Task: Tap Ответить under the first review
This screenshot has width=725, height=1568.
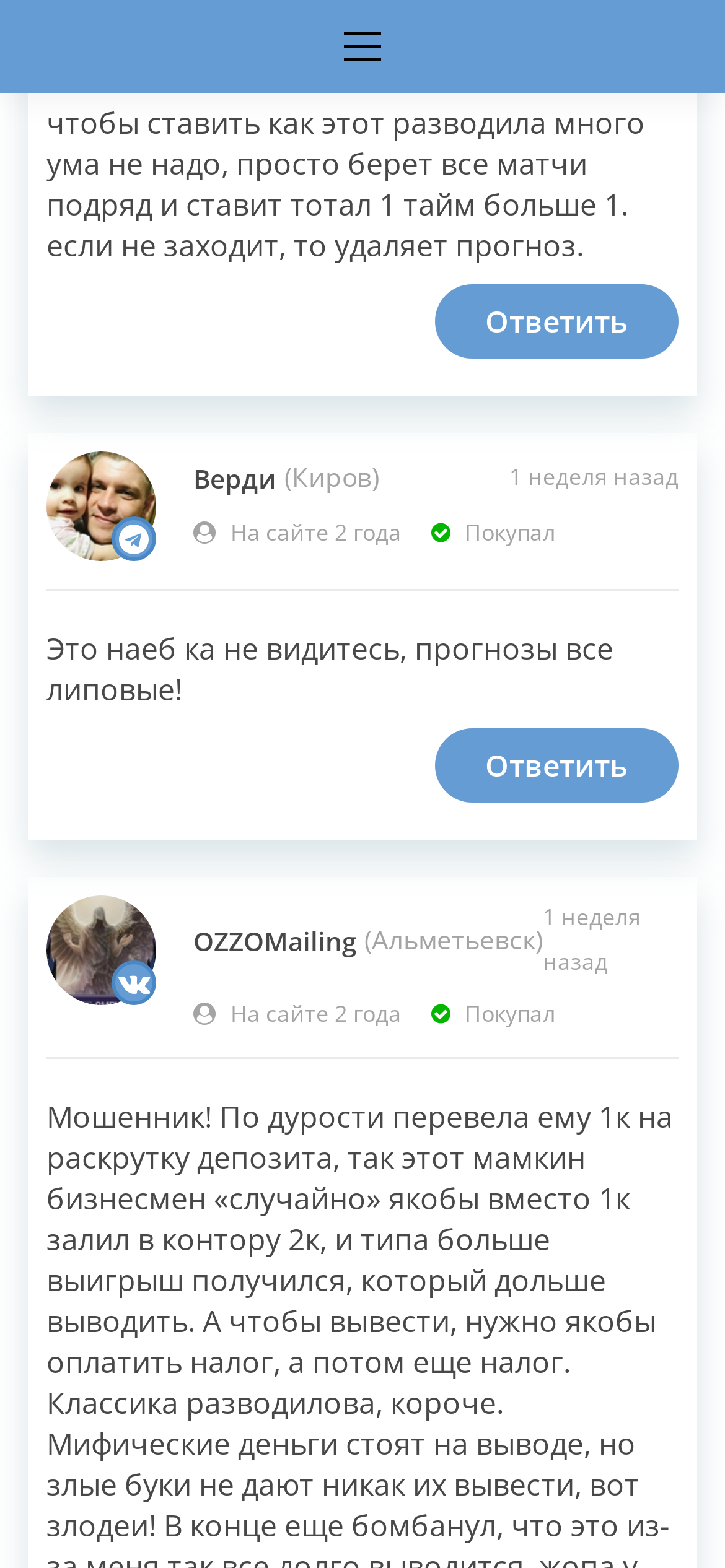Action: click(556, 321)
